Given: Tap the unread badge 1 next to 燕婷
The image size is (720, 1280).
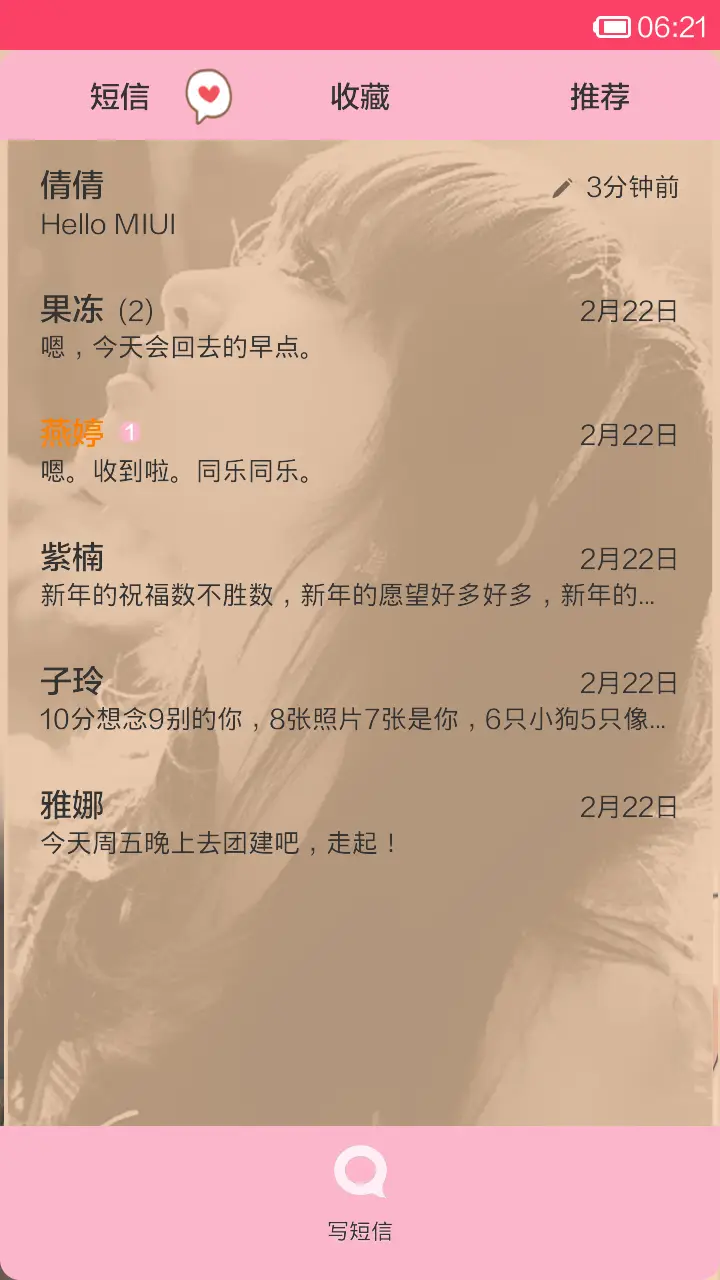Looking at the screenshot, I should tap(130, 430).
